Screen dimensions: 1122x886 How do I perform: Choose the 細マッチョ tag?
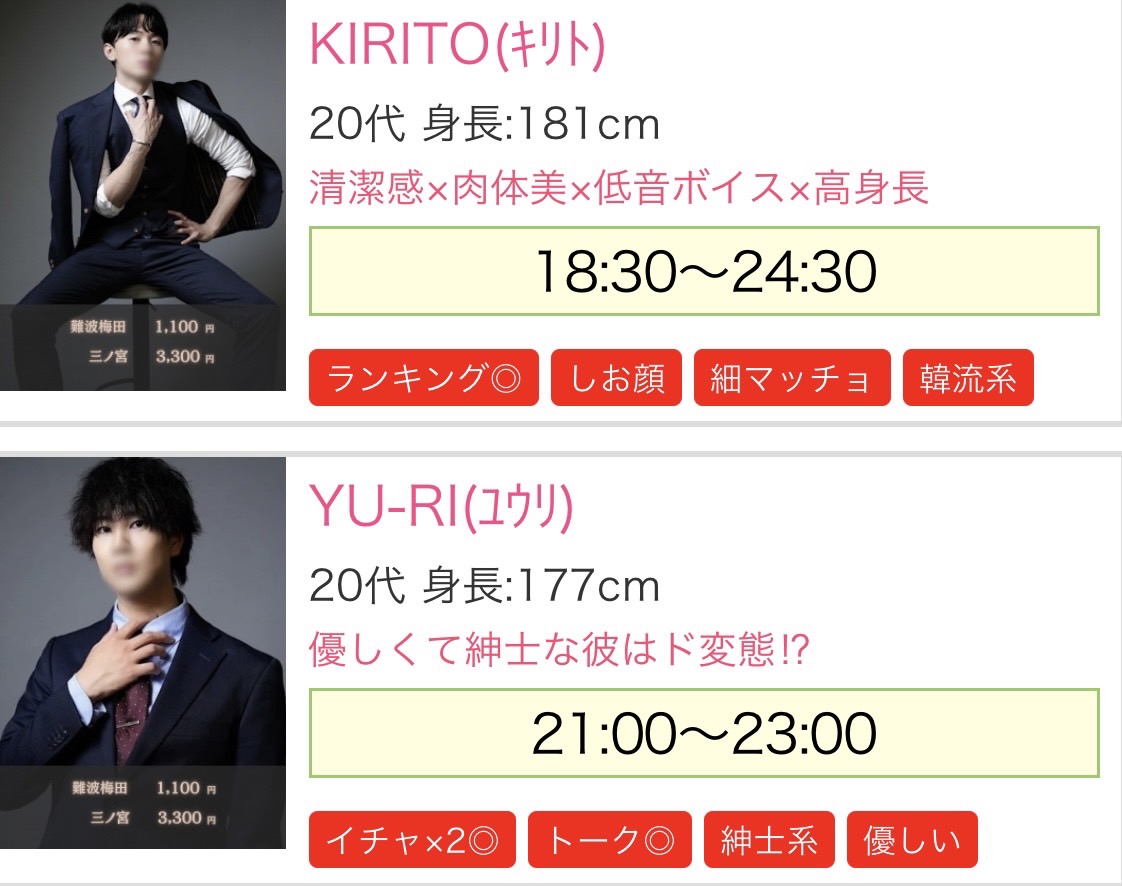pos(791,379)
